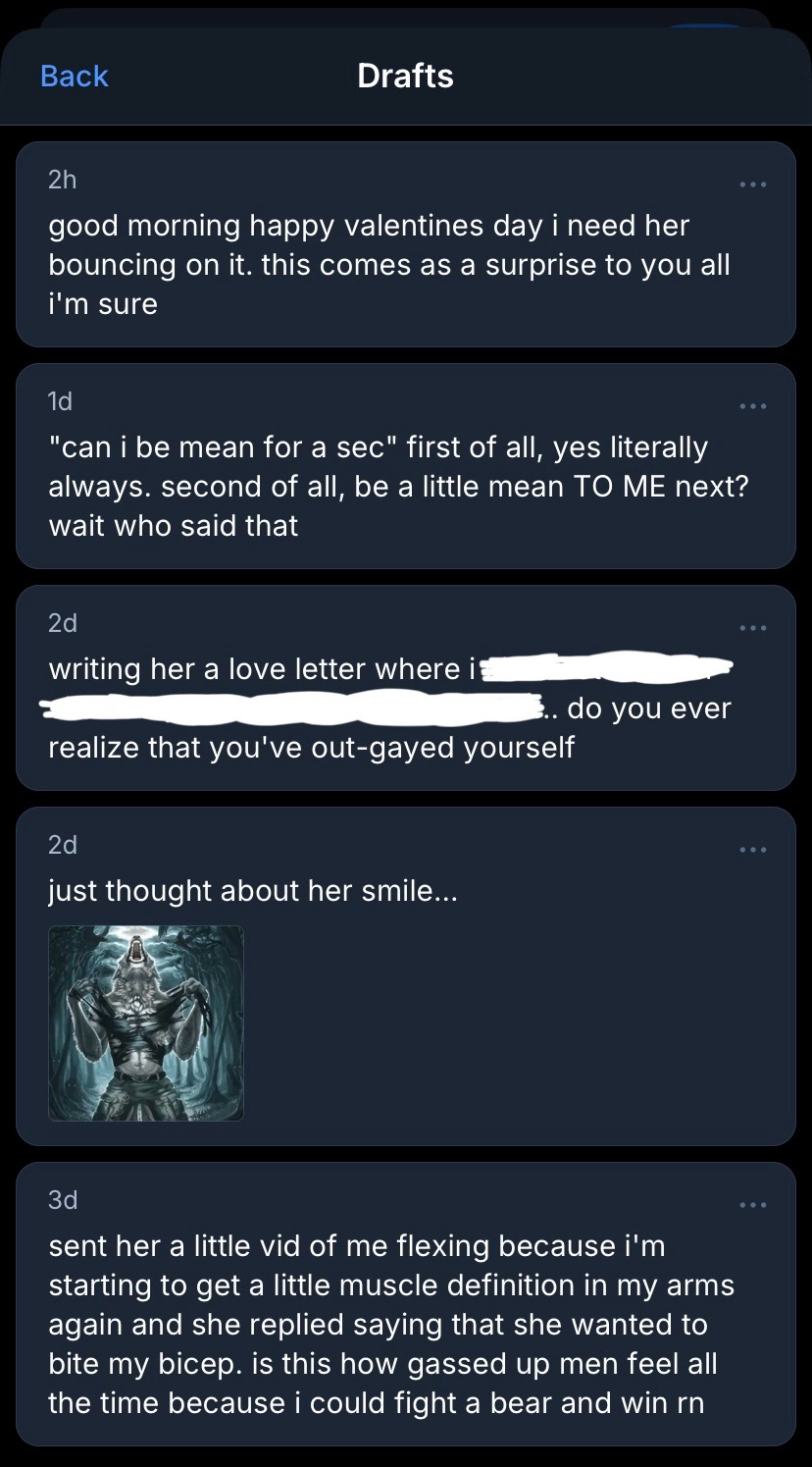Open options for the flexing vid draft
Screen dimensions: 812x1467
pyautogui.click(x=752, y=1204)
